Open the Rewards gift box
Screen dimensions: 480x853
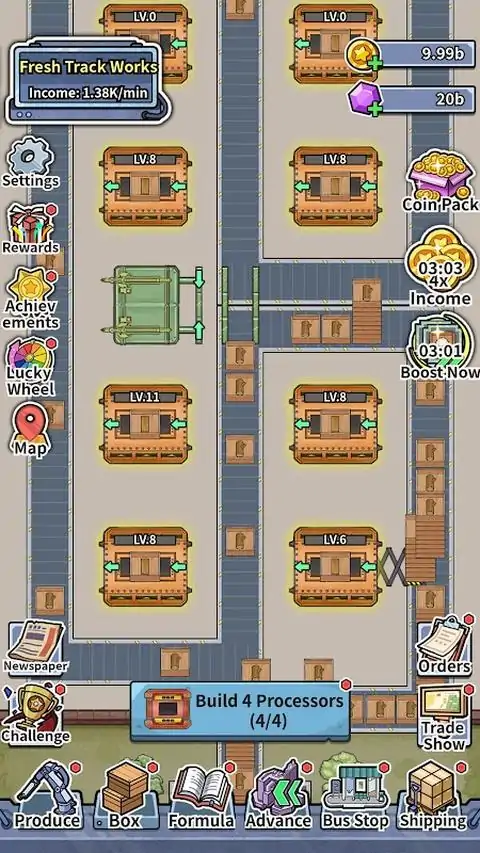tap(30, 230)
